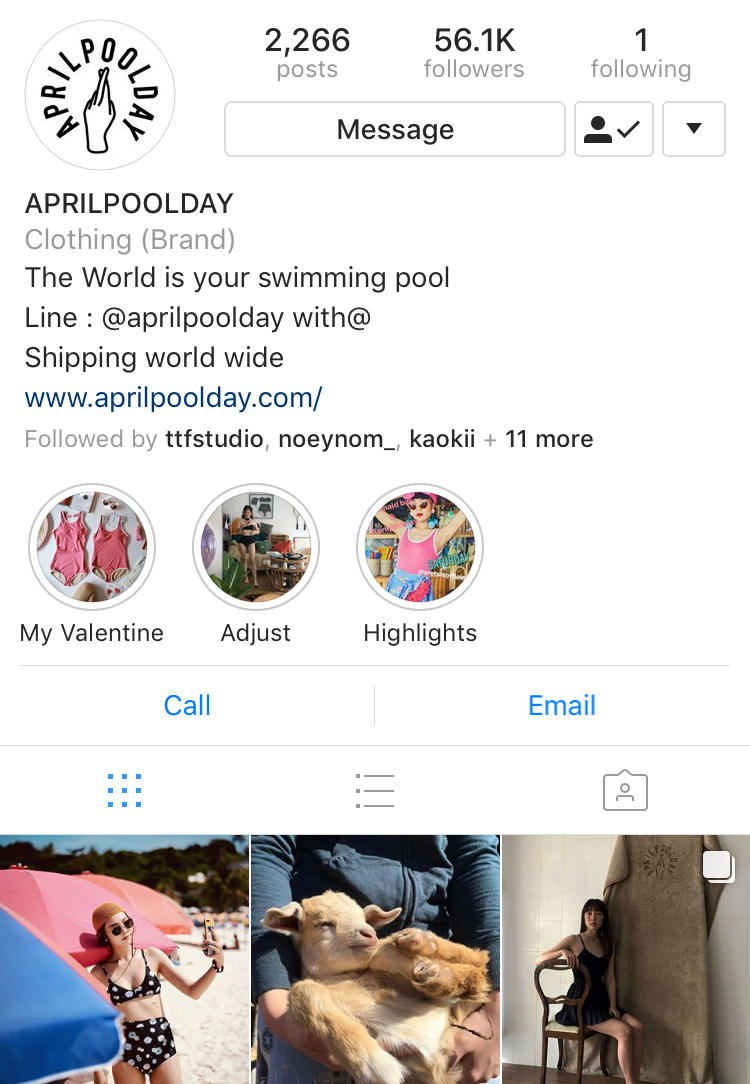750x1084 pixels.
Task: Expand suggested accounts dropdown arrow
Action: [693, 130]
